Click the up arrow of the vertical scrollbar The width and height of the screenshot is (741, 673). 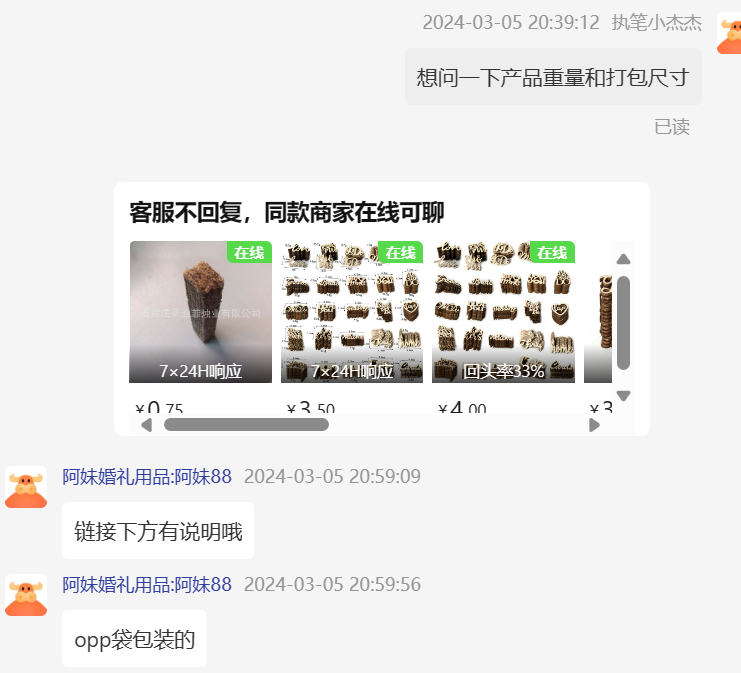(x=623, y=259)
